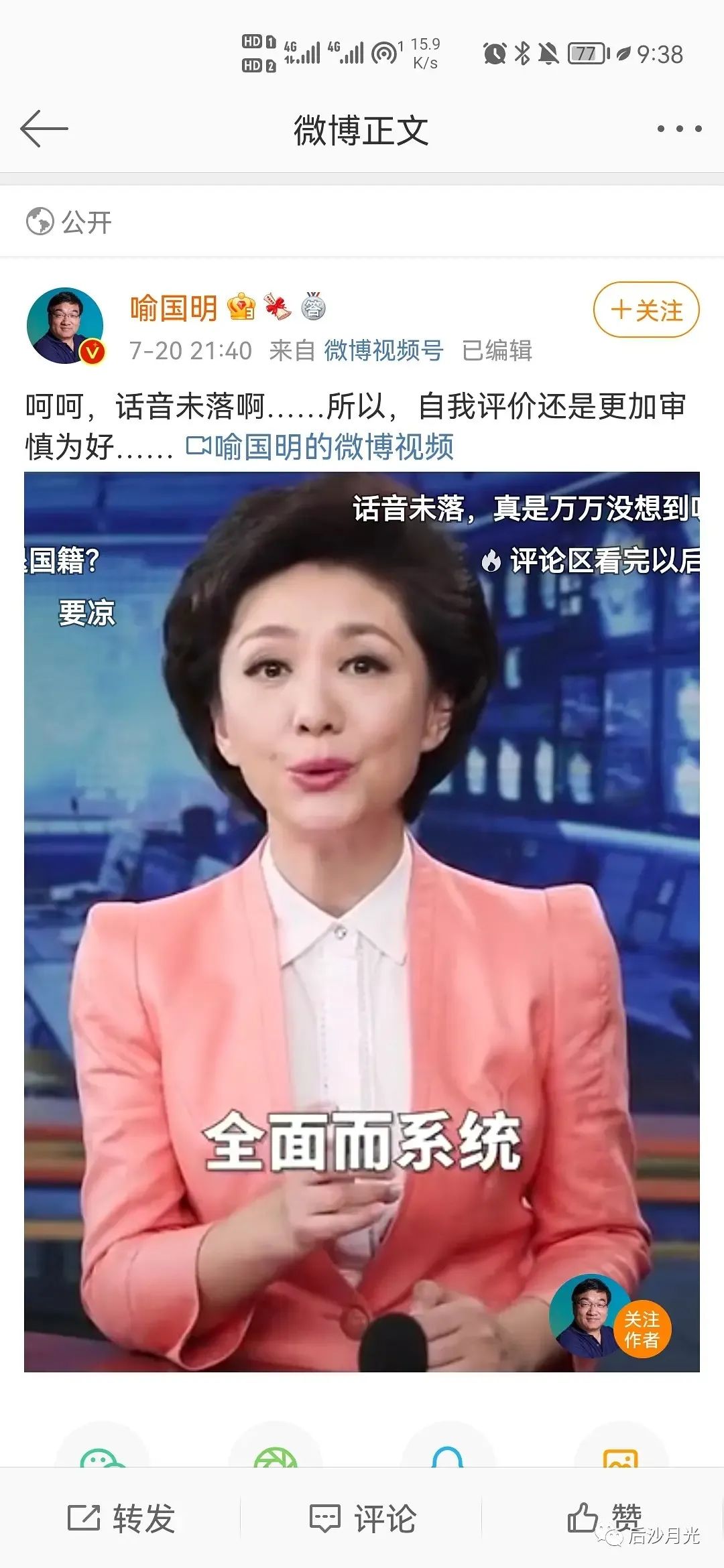
Task: Repost with the 转发 button
Action: [121, 1518]
